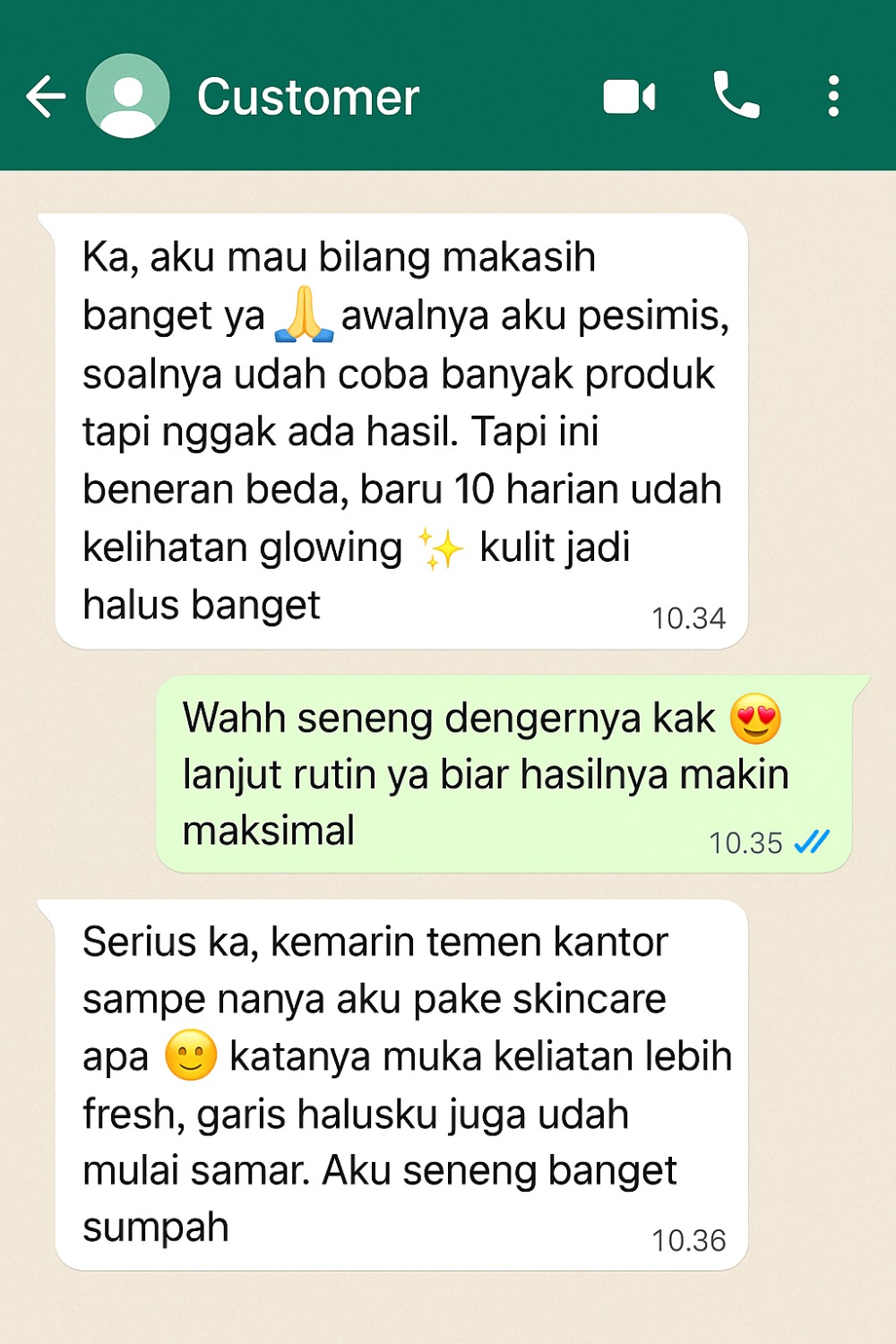Go back to the chat list
Viewport: 896px width, 1344px height.
tap(46, 97)
